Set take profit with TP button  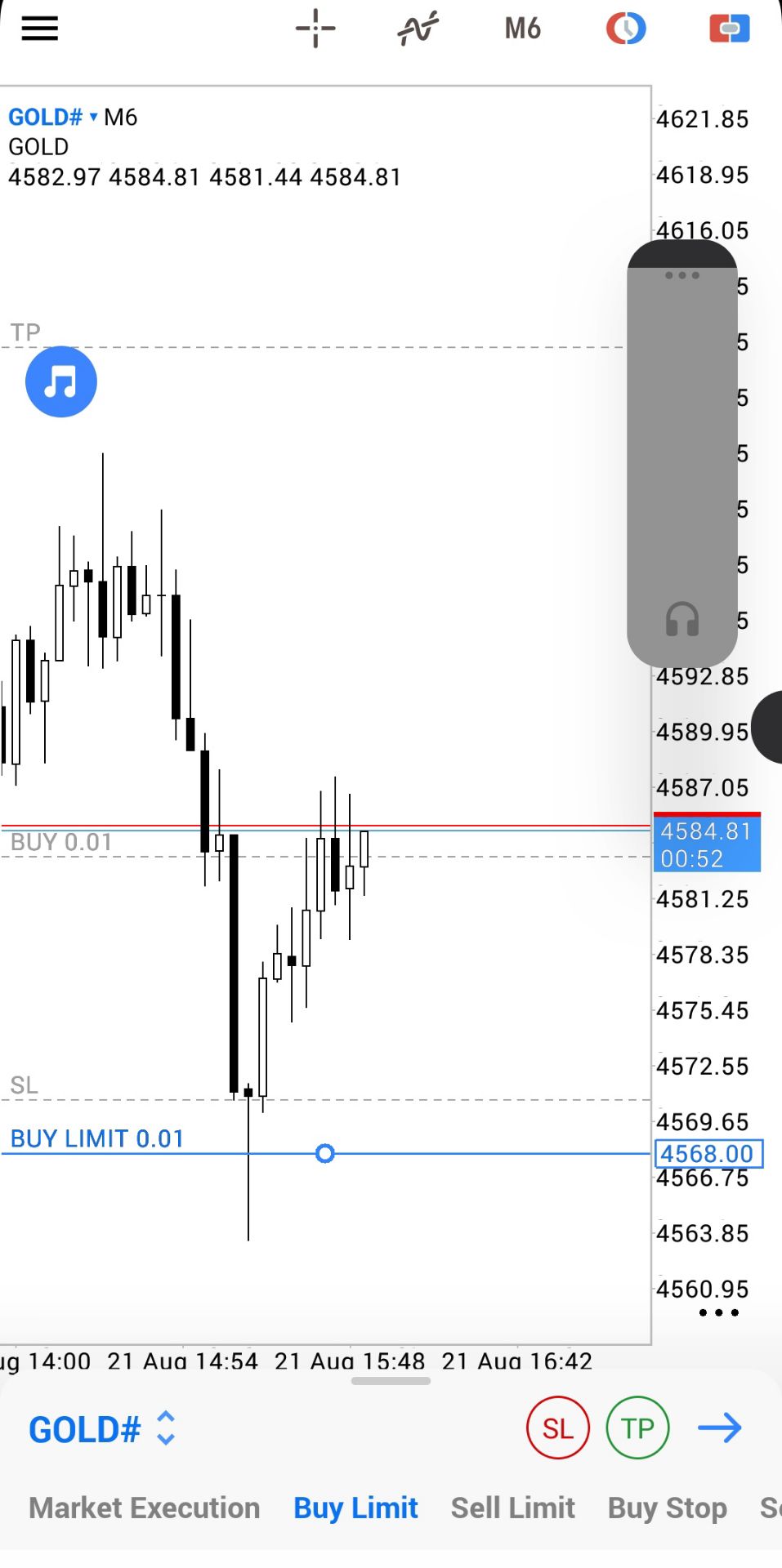coord(637,1428)
